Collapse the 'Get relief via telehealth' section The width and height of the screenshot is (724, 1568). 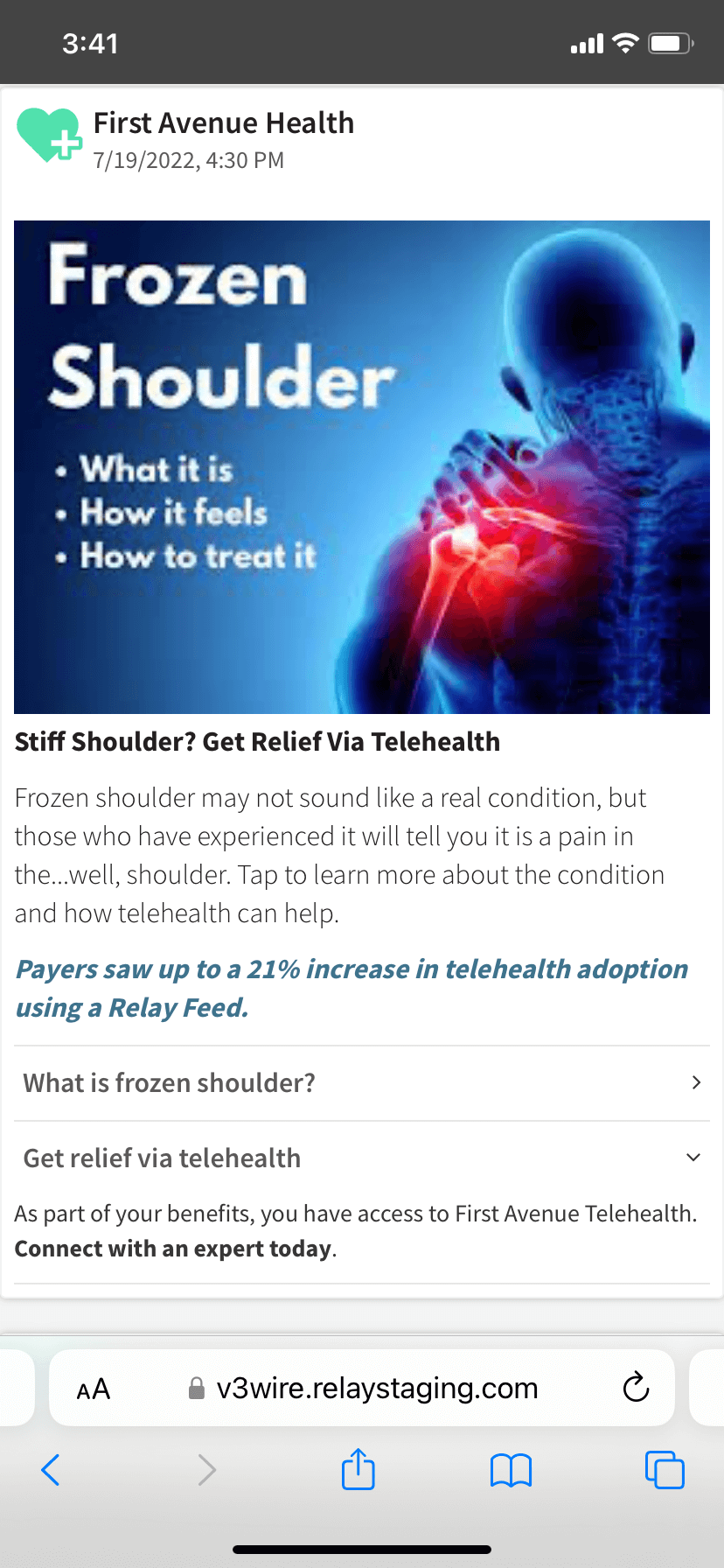361,1158
